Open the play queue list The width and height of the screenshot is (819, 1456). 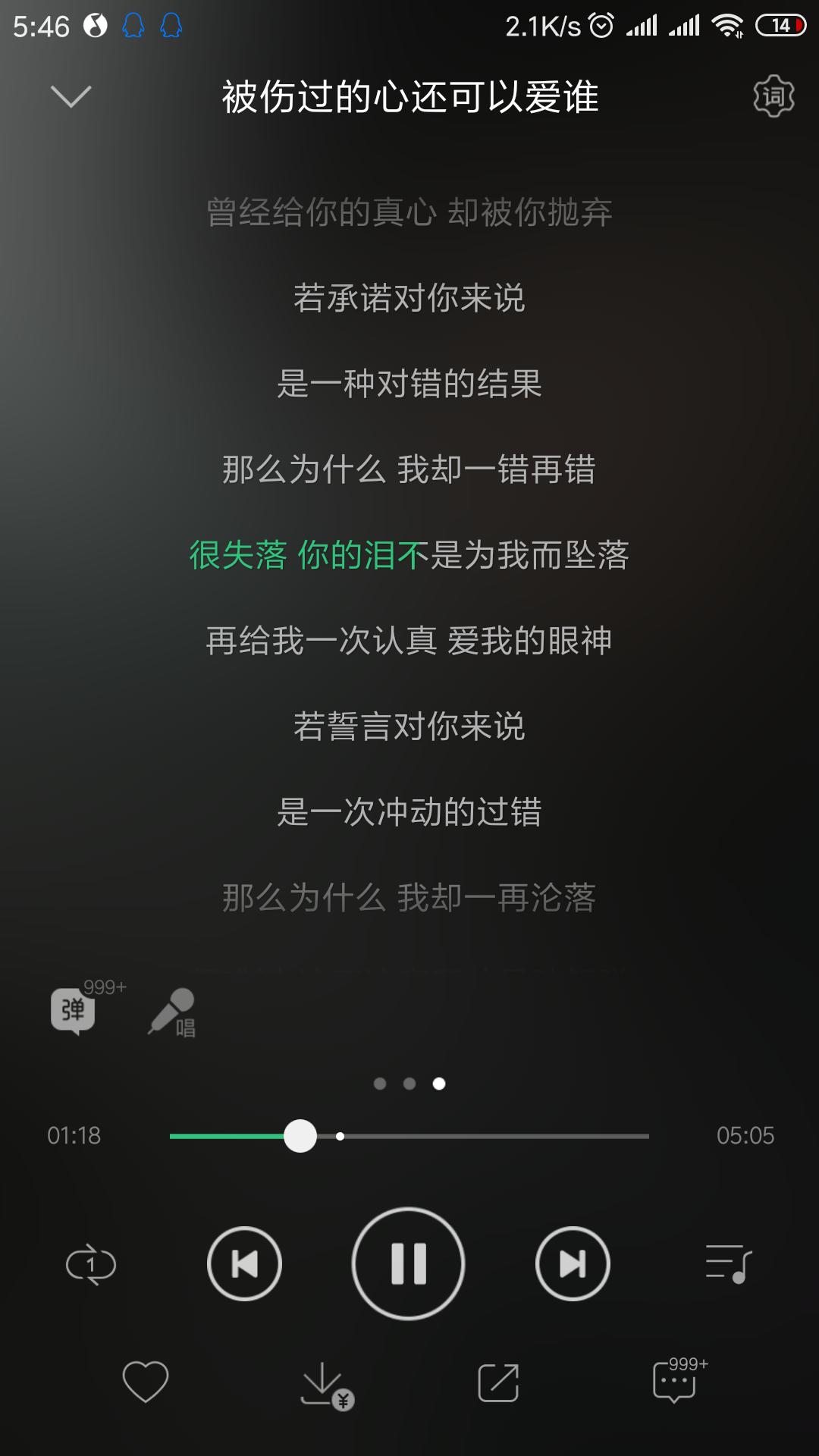(728, 1263)
